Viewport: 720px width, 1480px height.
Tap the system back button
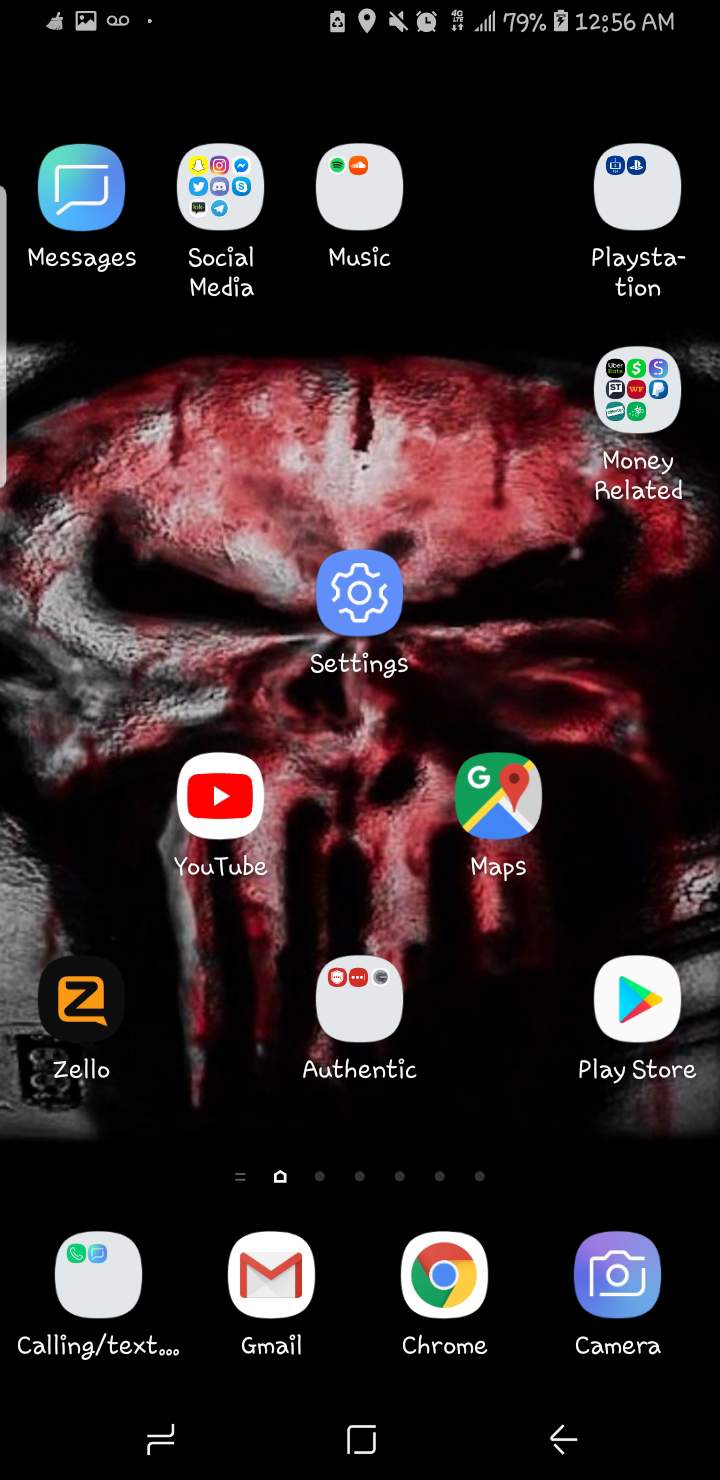563,1439
